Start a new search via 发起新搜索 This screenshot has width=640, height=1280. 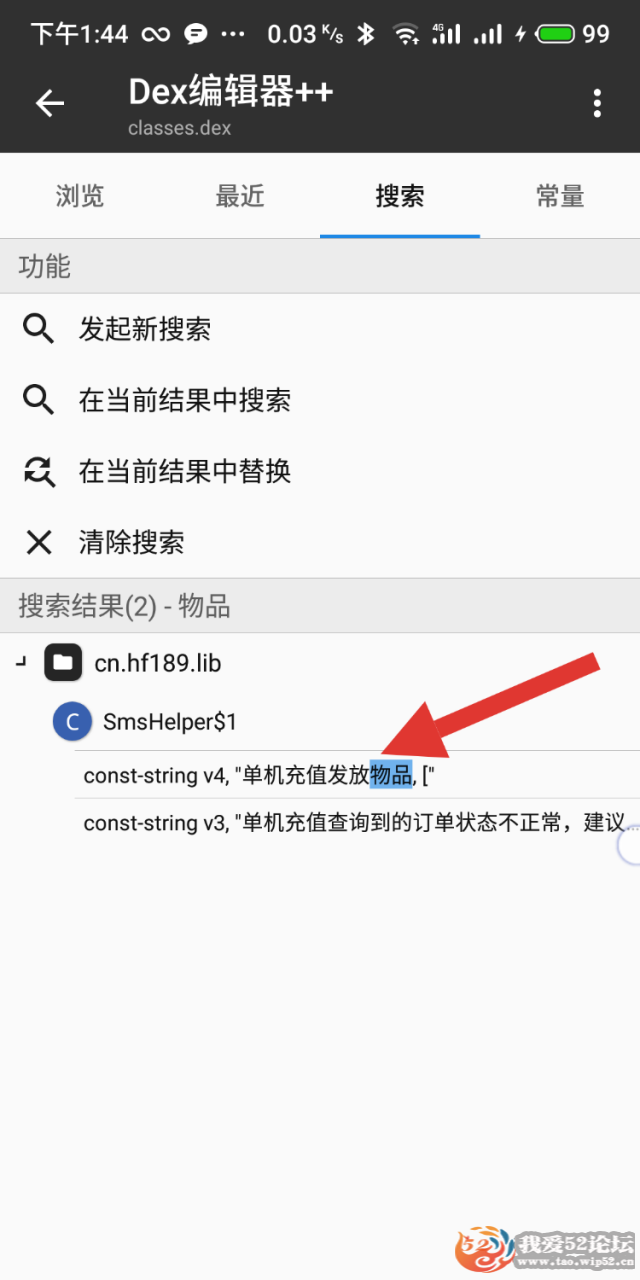pos(145,329)
